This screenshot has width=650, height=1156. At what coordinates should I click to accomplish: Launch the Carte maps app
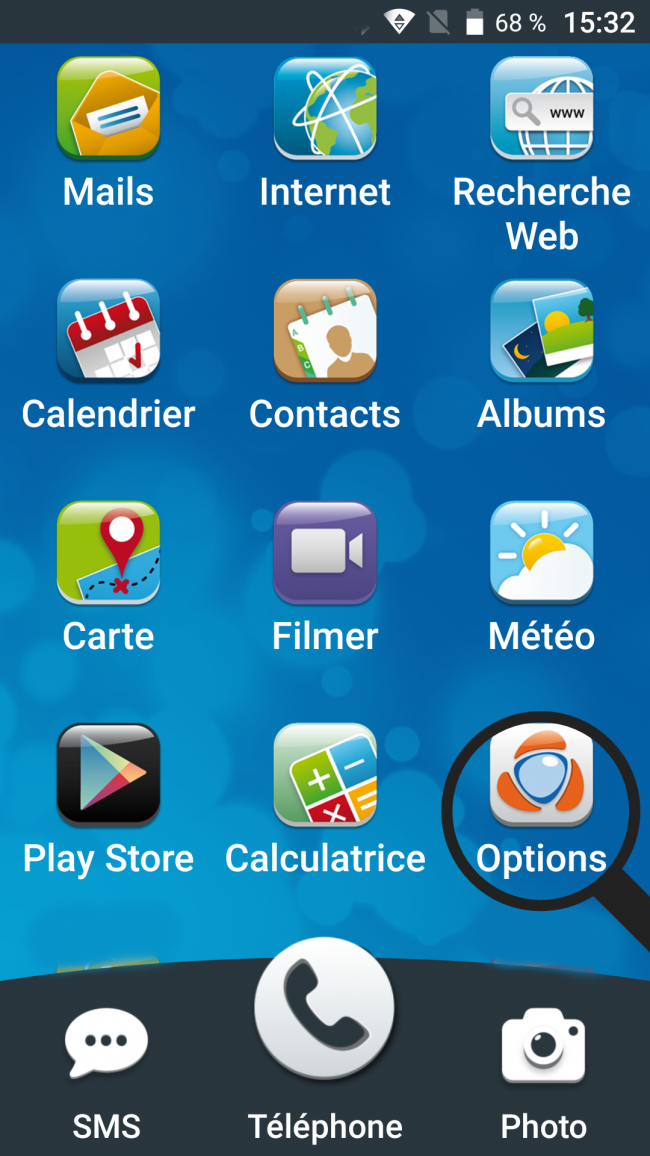[108, 553]
